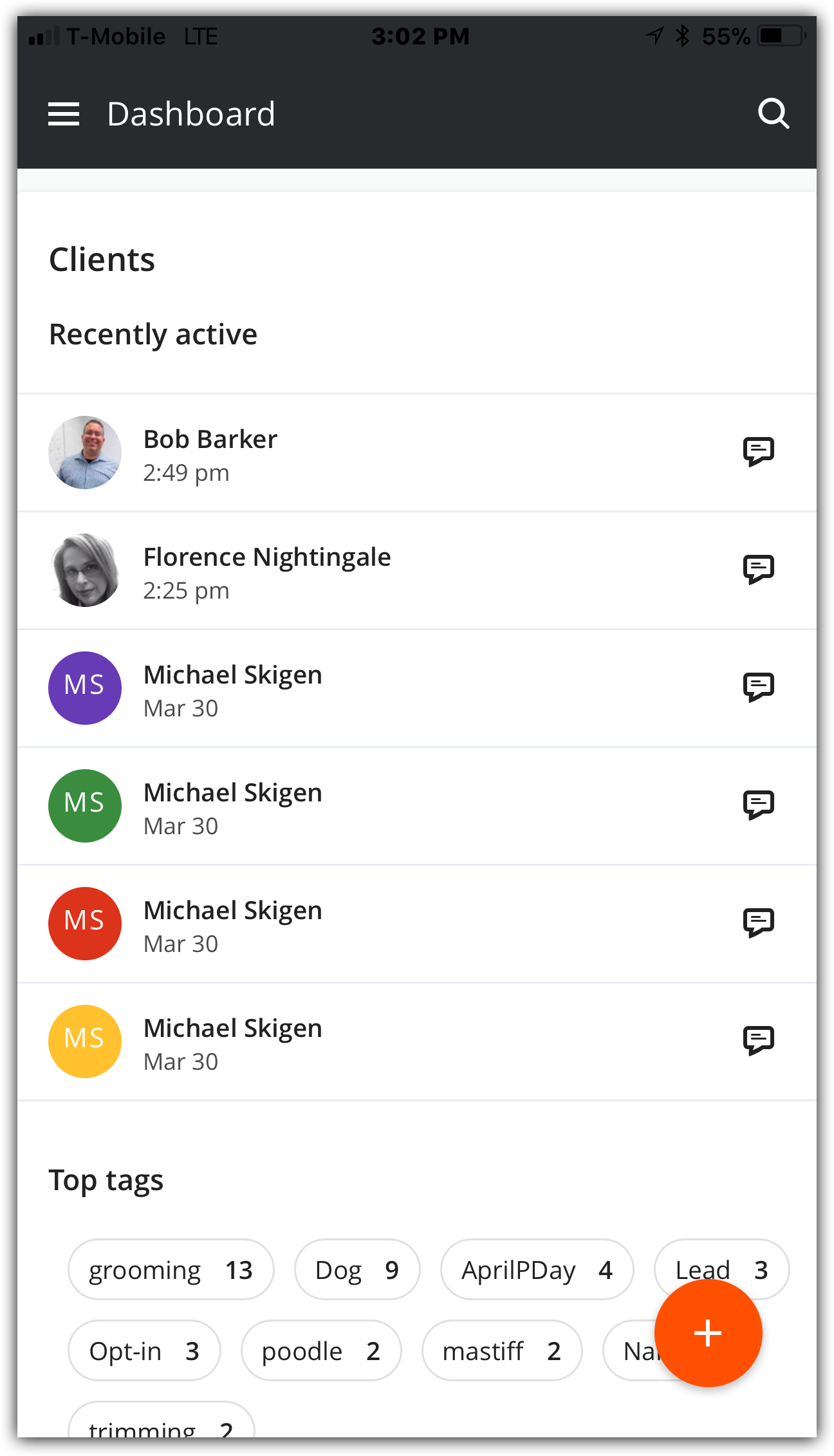
Task: Message Bob Barker via chat icon
Action: coord(759,452)
